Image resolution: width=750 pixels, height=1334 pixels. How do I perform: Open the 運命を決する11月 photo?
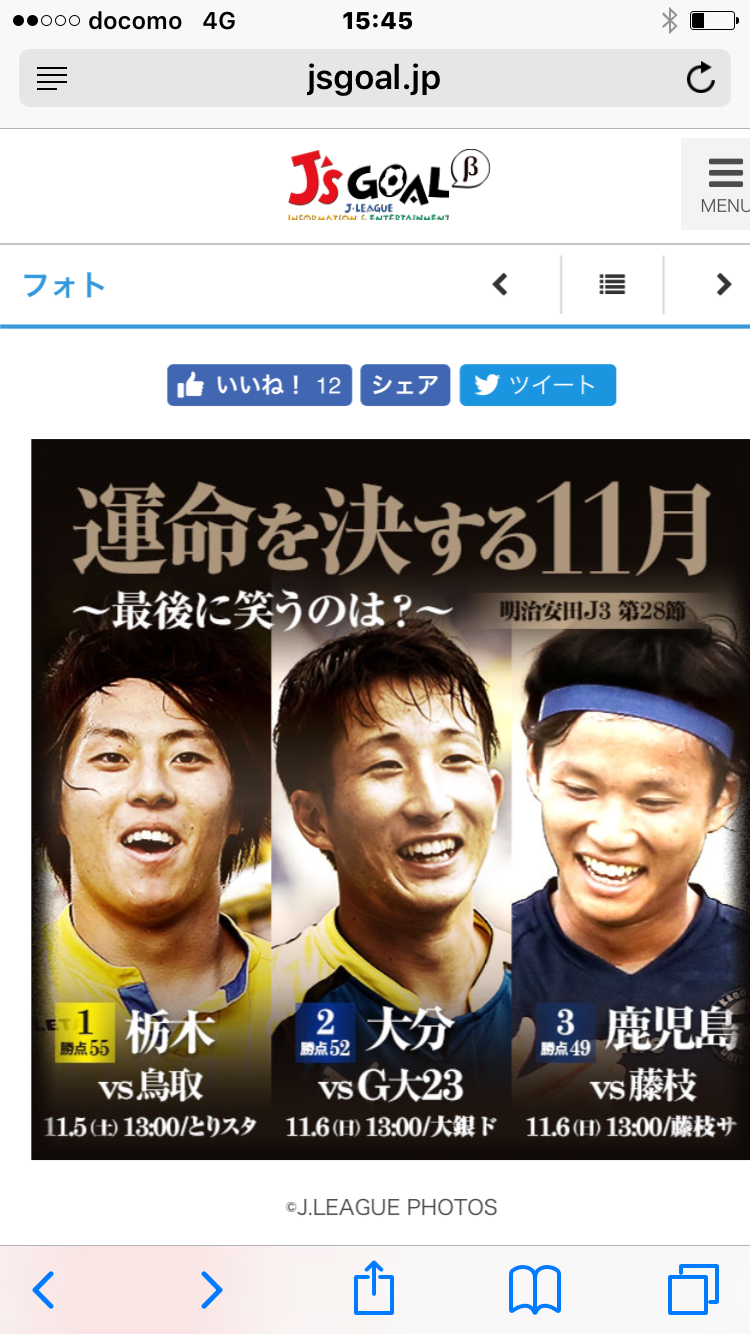point(390,798)
